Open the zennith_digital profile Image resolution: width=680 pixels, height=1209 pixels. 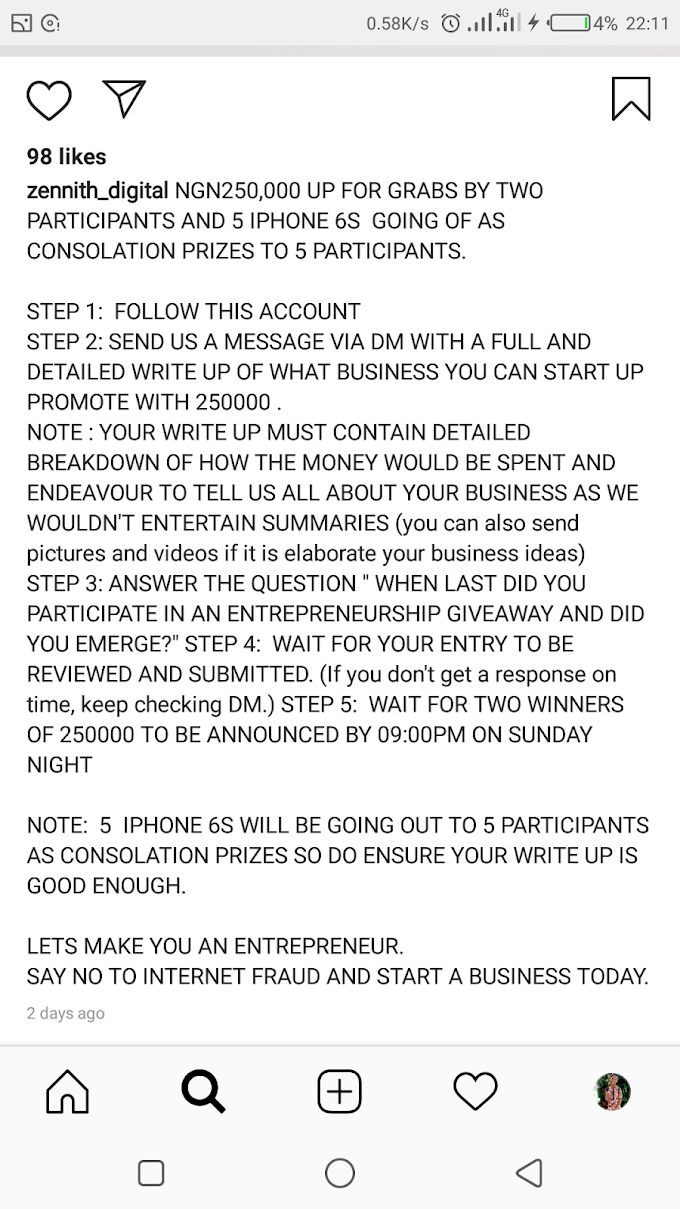pyautogui.click(x=98, y=190)
